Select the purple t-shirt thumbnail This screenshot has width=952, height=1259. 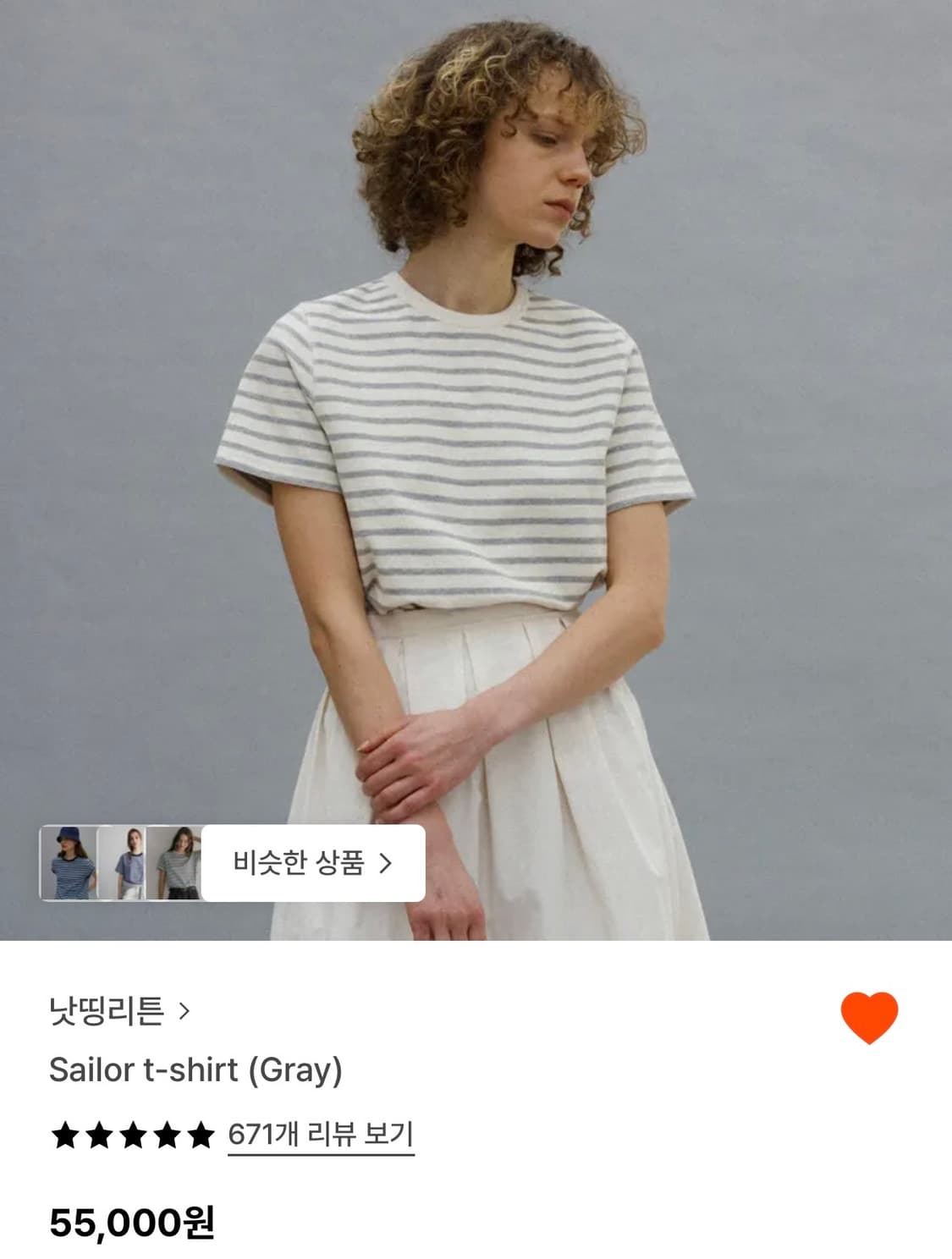coord(120,860)
